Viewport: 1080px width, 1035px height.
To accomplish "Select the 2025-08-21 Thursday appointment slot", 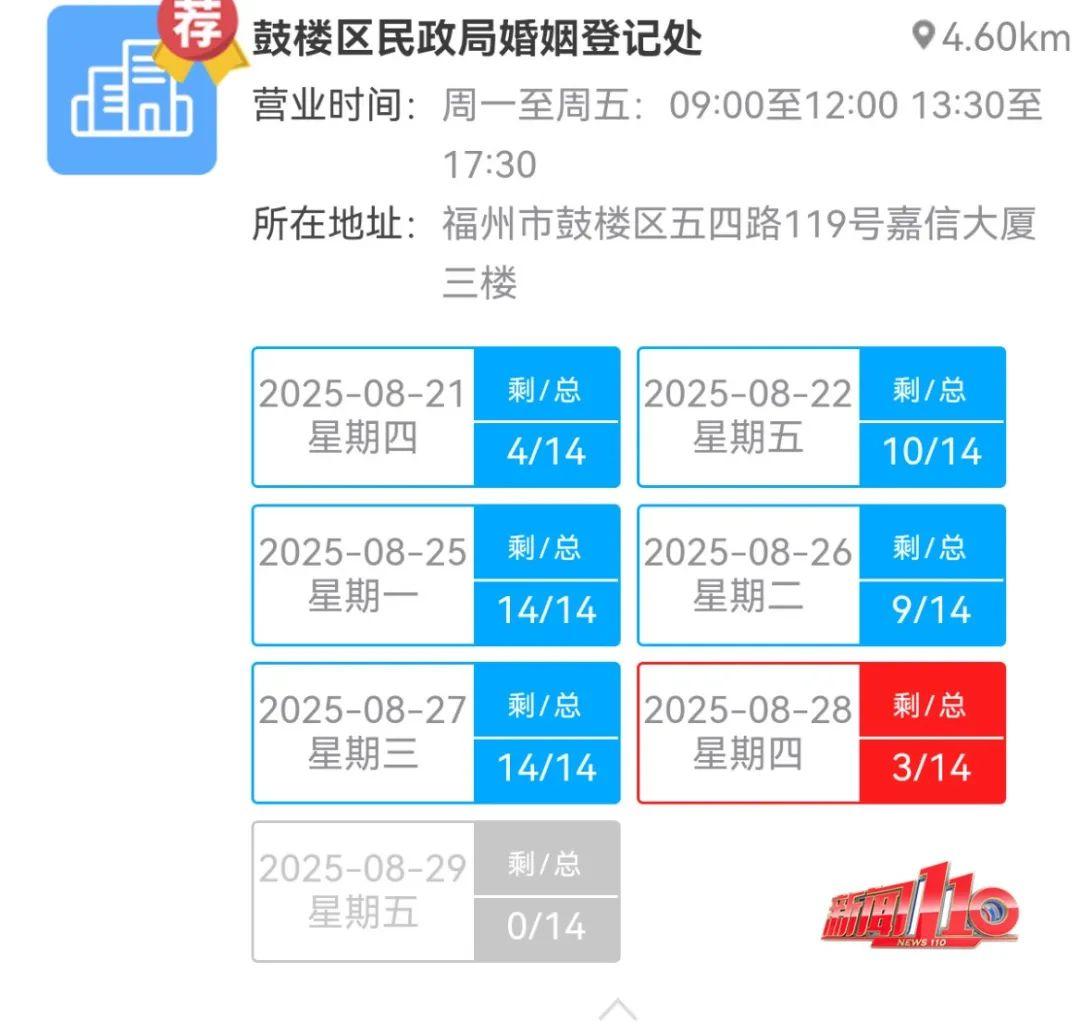I will (435, 417).
